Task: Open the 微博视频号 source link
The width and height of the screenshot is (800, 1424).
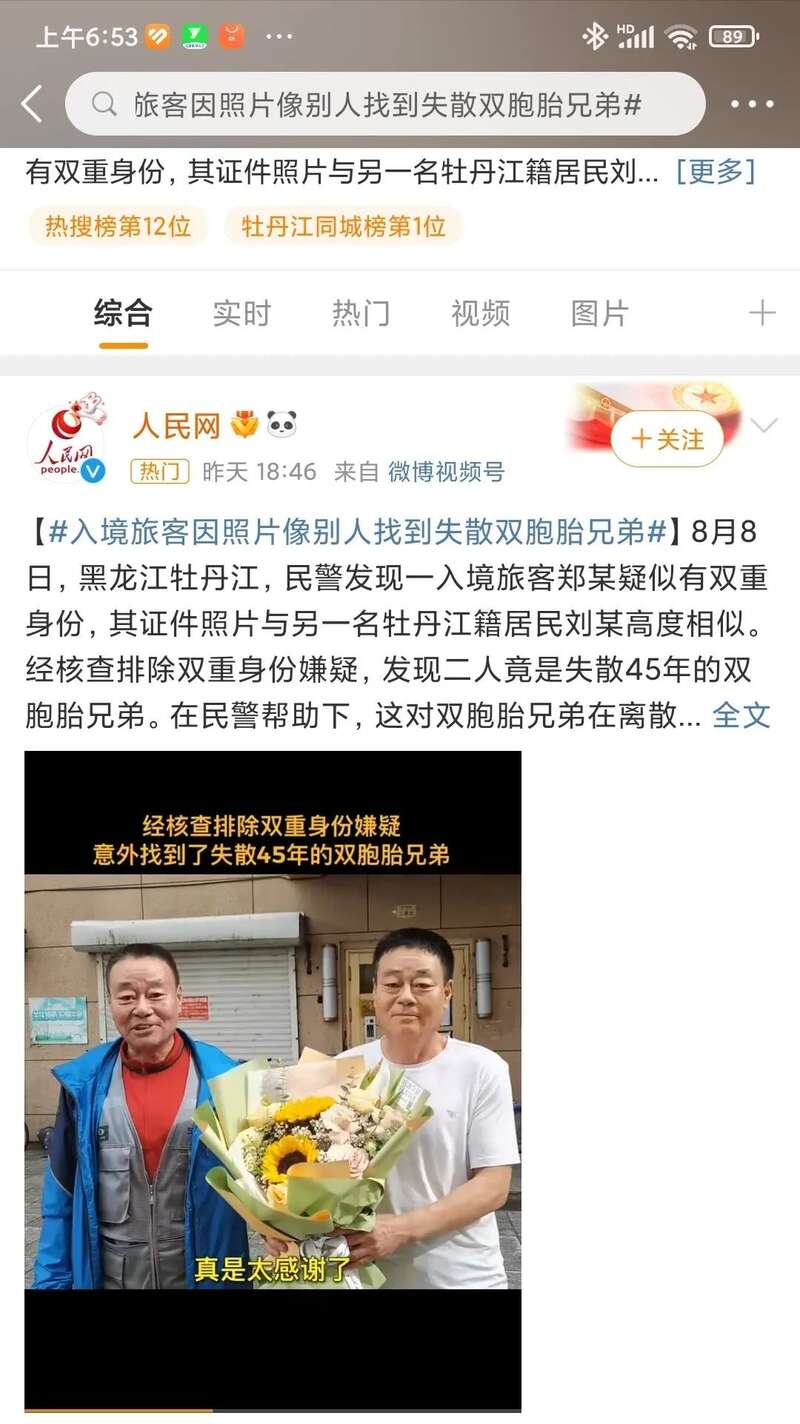Action: pyautogui.click(x=446, y=472)
